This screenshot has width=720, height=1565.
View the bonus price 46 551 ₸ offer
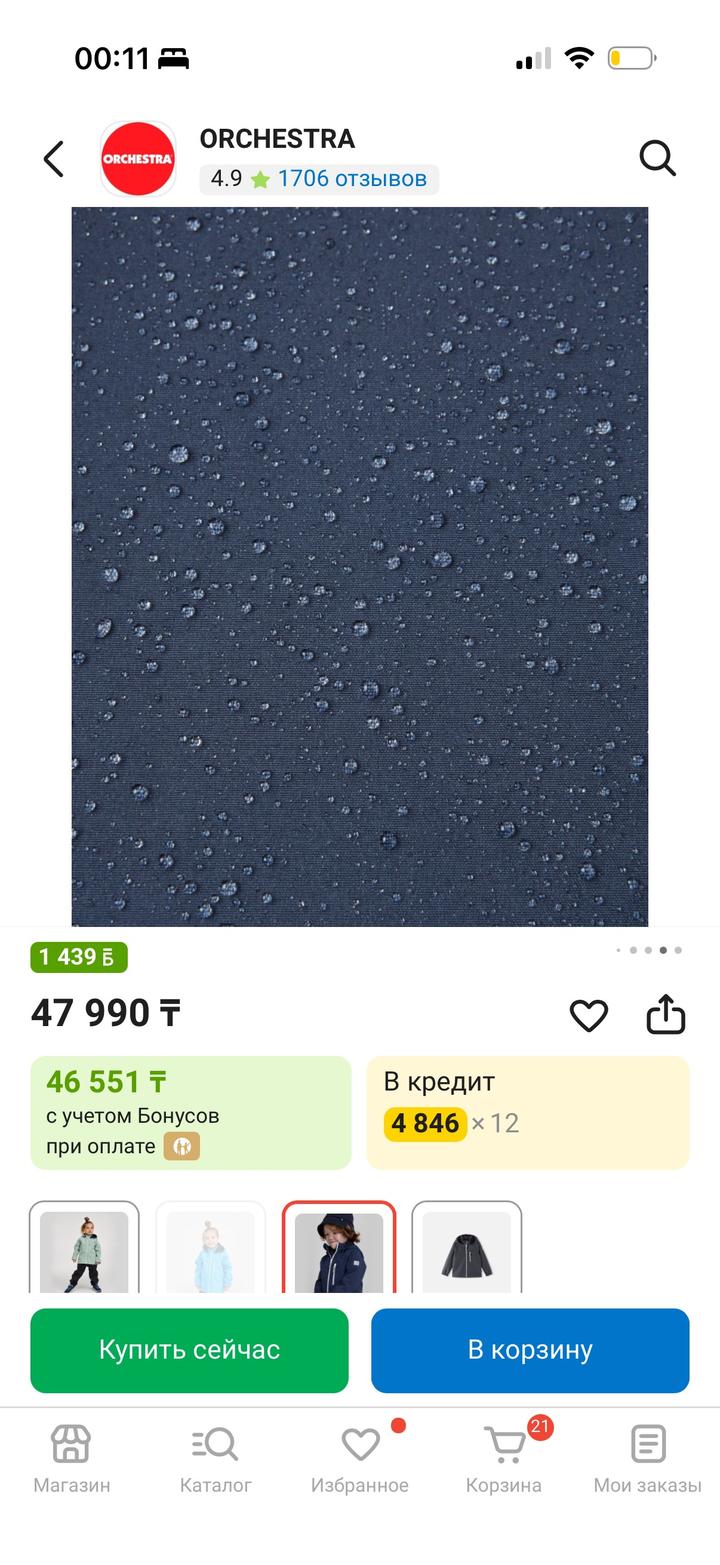pyautogui.click(x=191, y=1112)
